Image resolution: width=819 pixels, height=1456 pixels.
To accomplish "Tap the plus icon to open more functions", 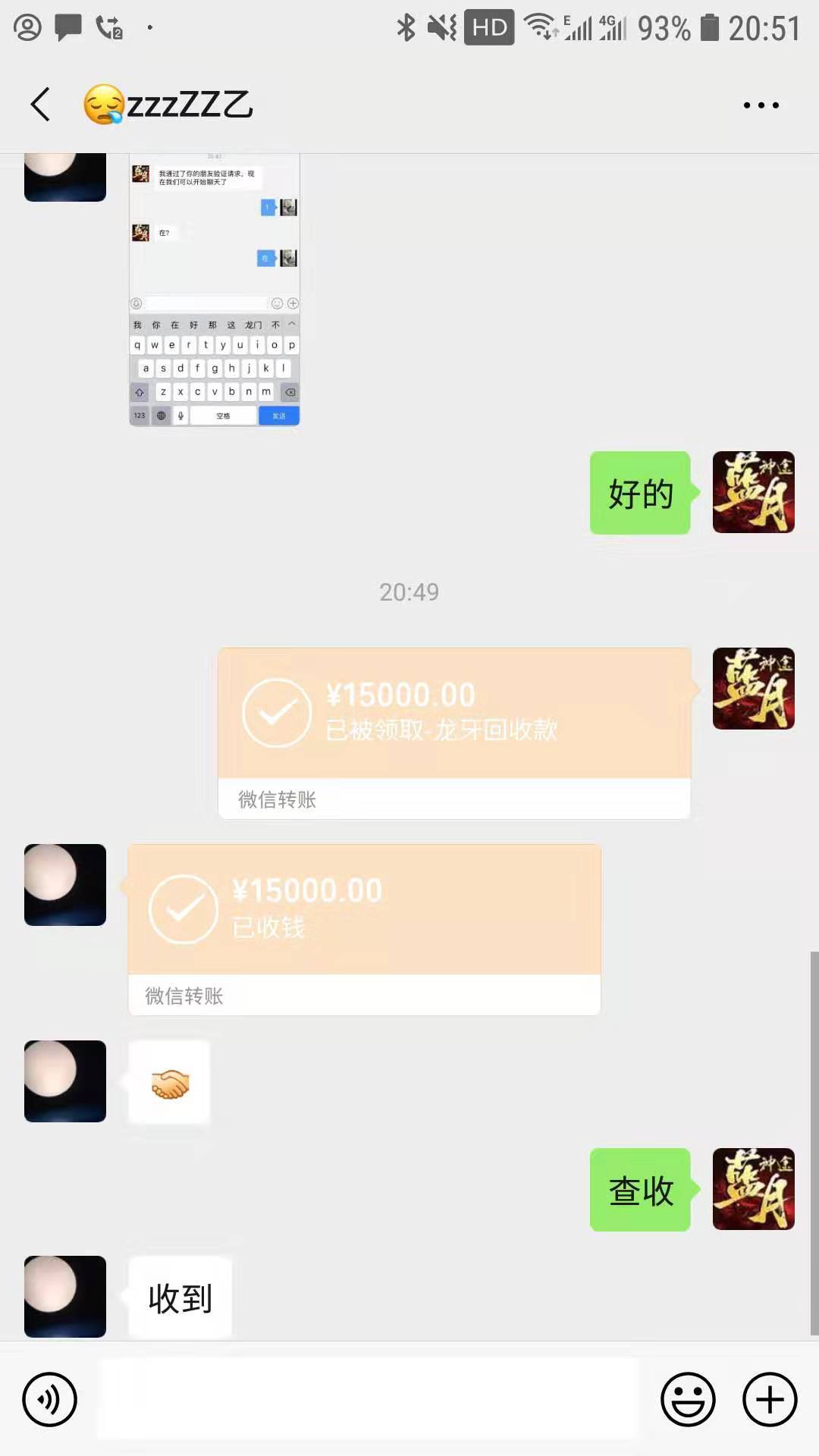I will click(x=769, y=1399).
